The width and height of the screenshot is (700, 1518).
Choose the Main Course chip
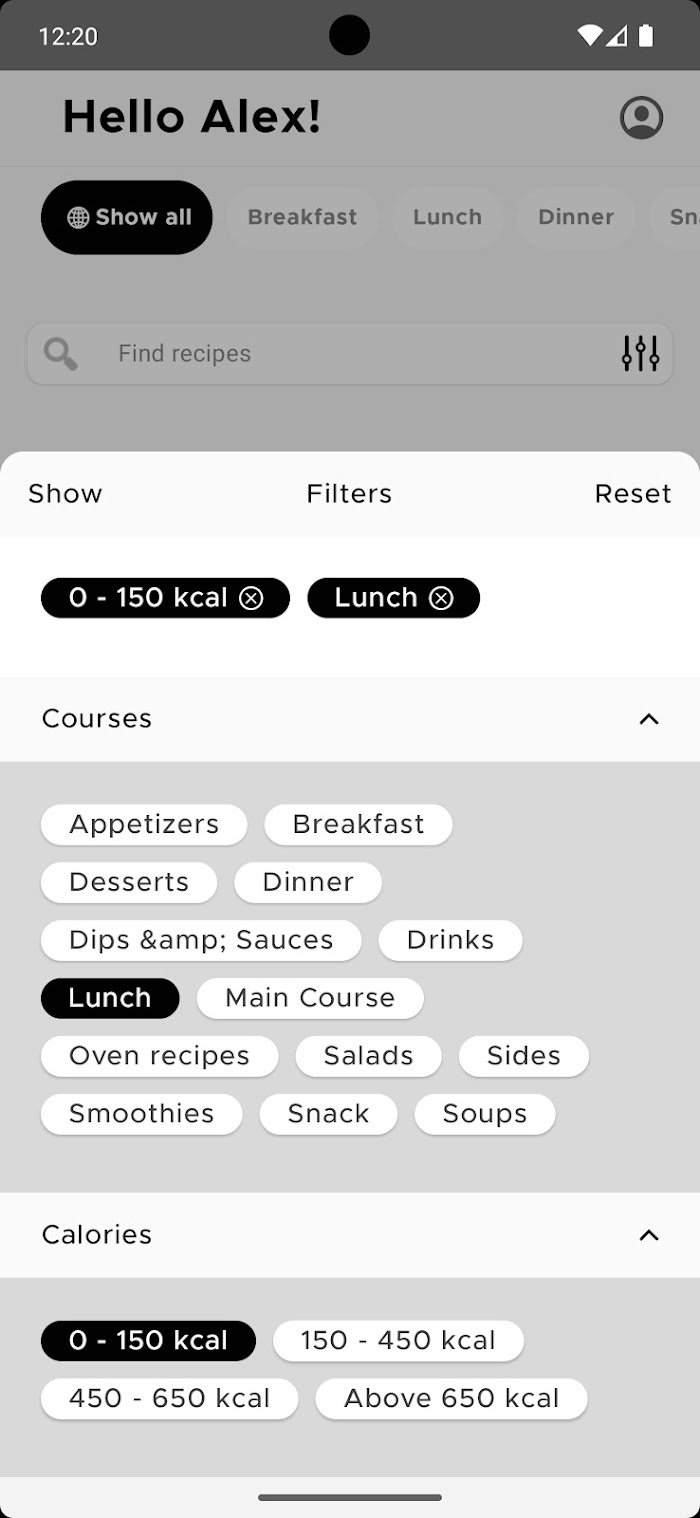pyautogui.click(x=310, y=999)
